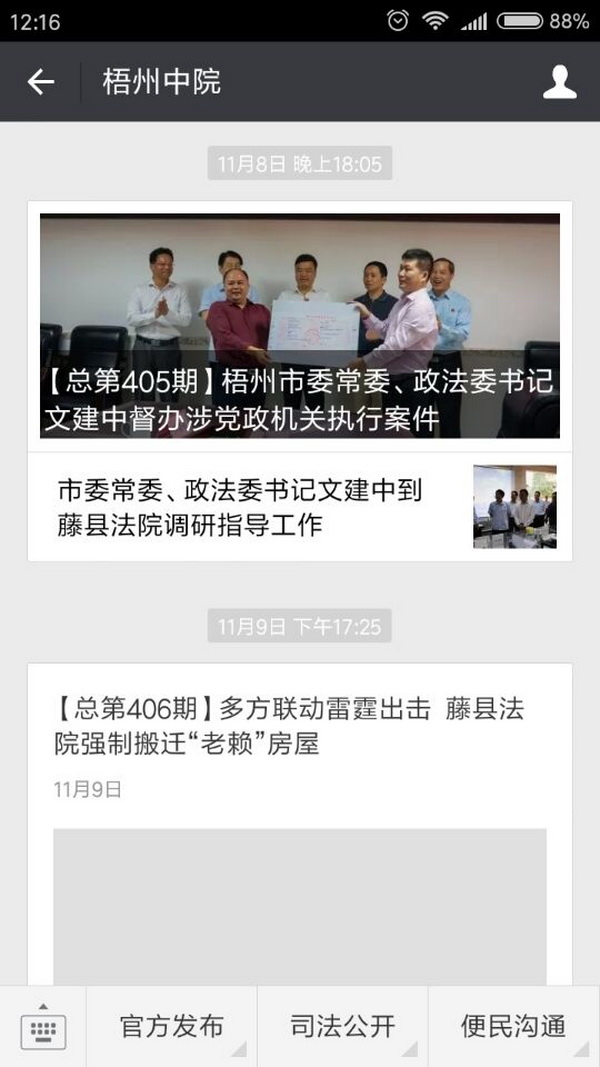The image size is (600, 1067).
Task: Open the account profile icon
Action: 559,82
